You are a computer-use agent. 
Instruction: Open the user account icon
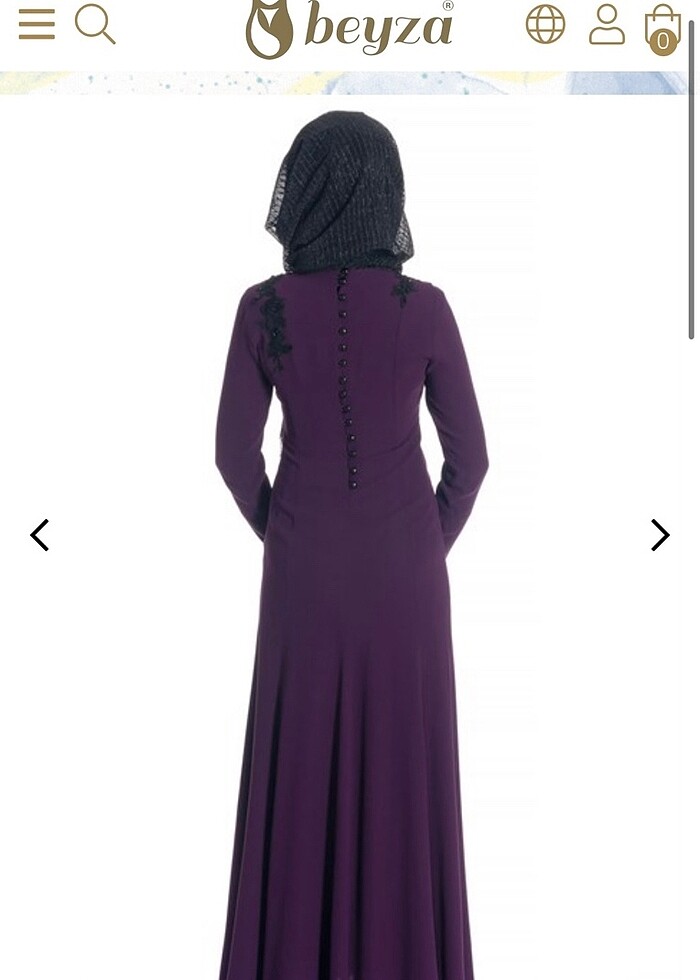pyautogui.click(x=606, y=24)
